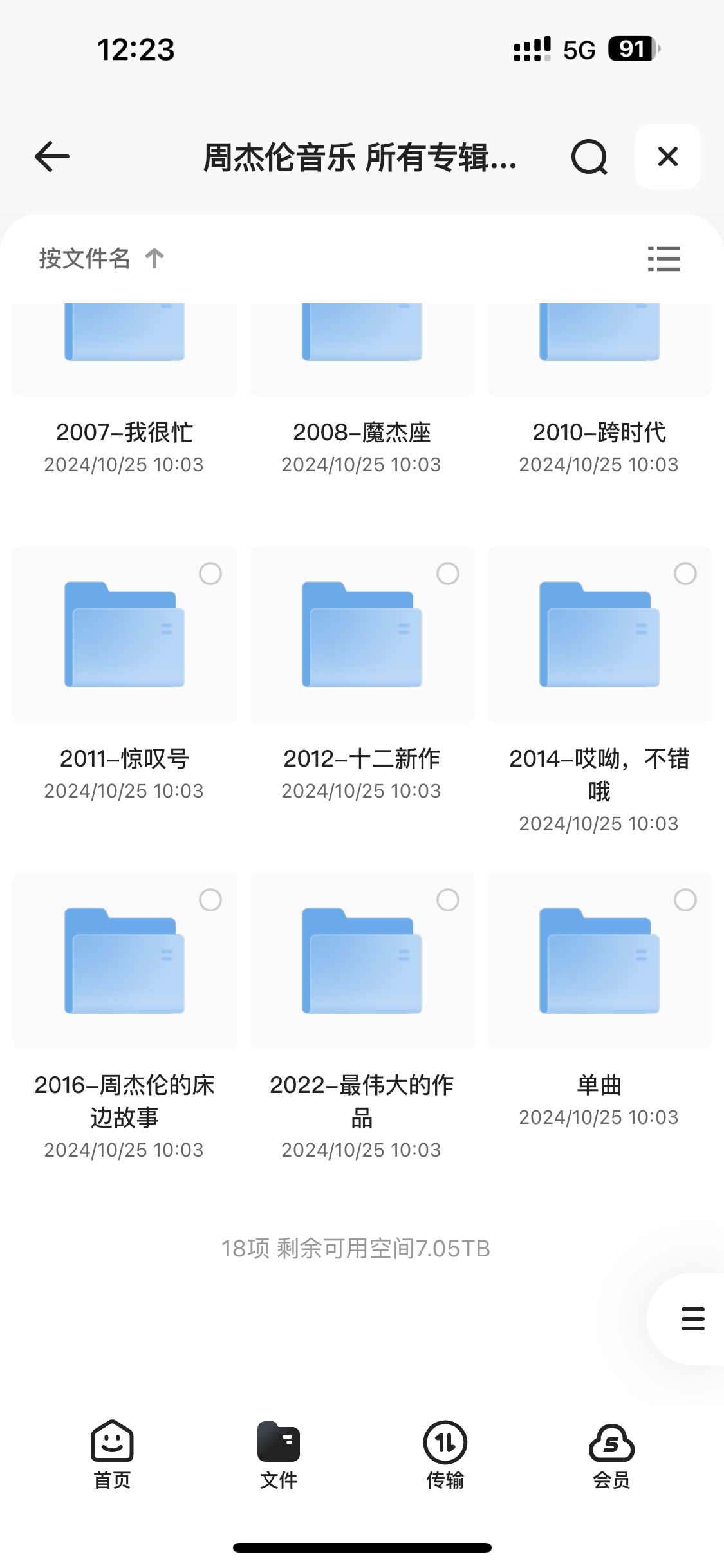Select the 单曲 folder circle
The height and width of the screenshot is (1568, 724).
(x=684, y=900)
